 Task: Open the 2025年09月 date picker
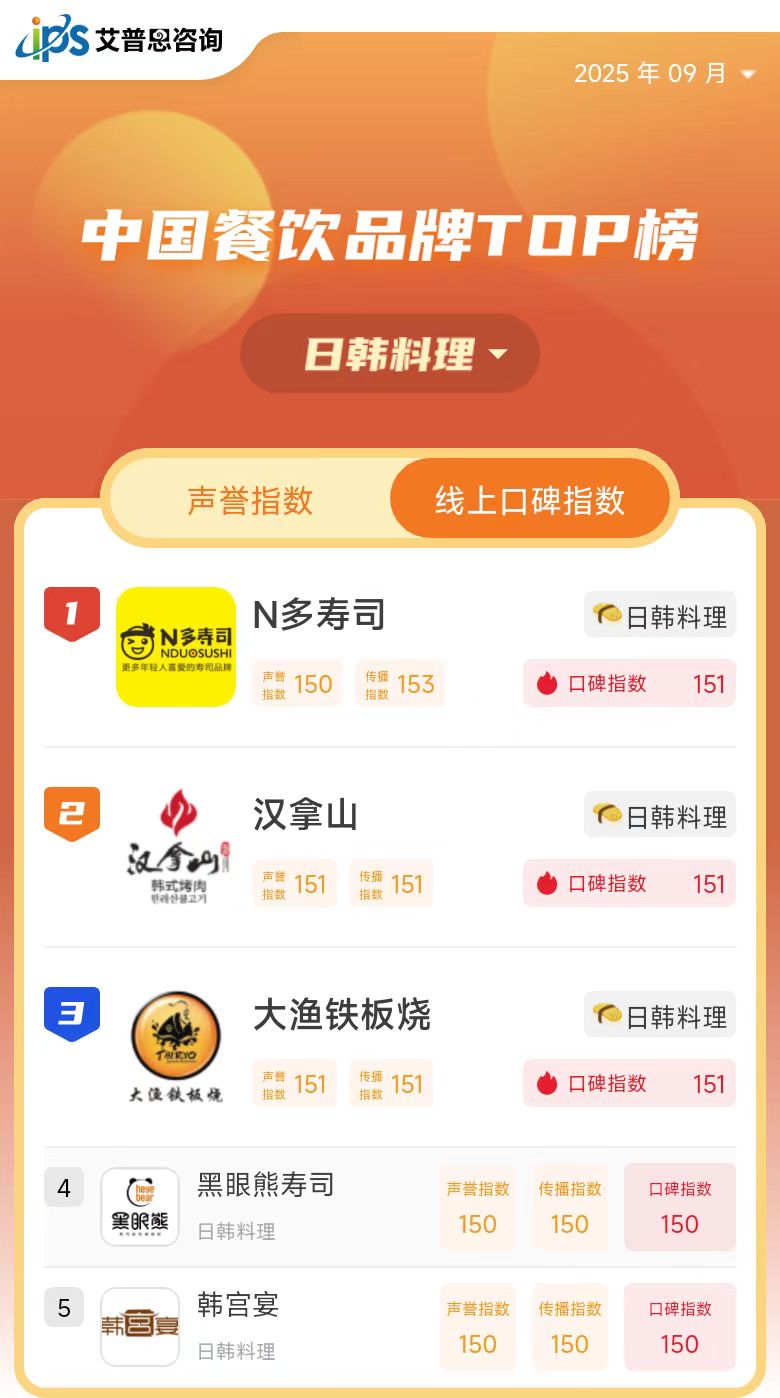click(664, 74)
